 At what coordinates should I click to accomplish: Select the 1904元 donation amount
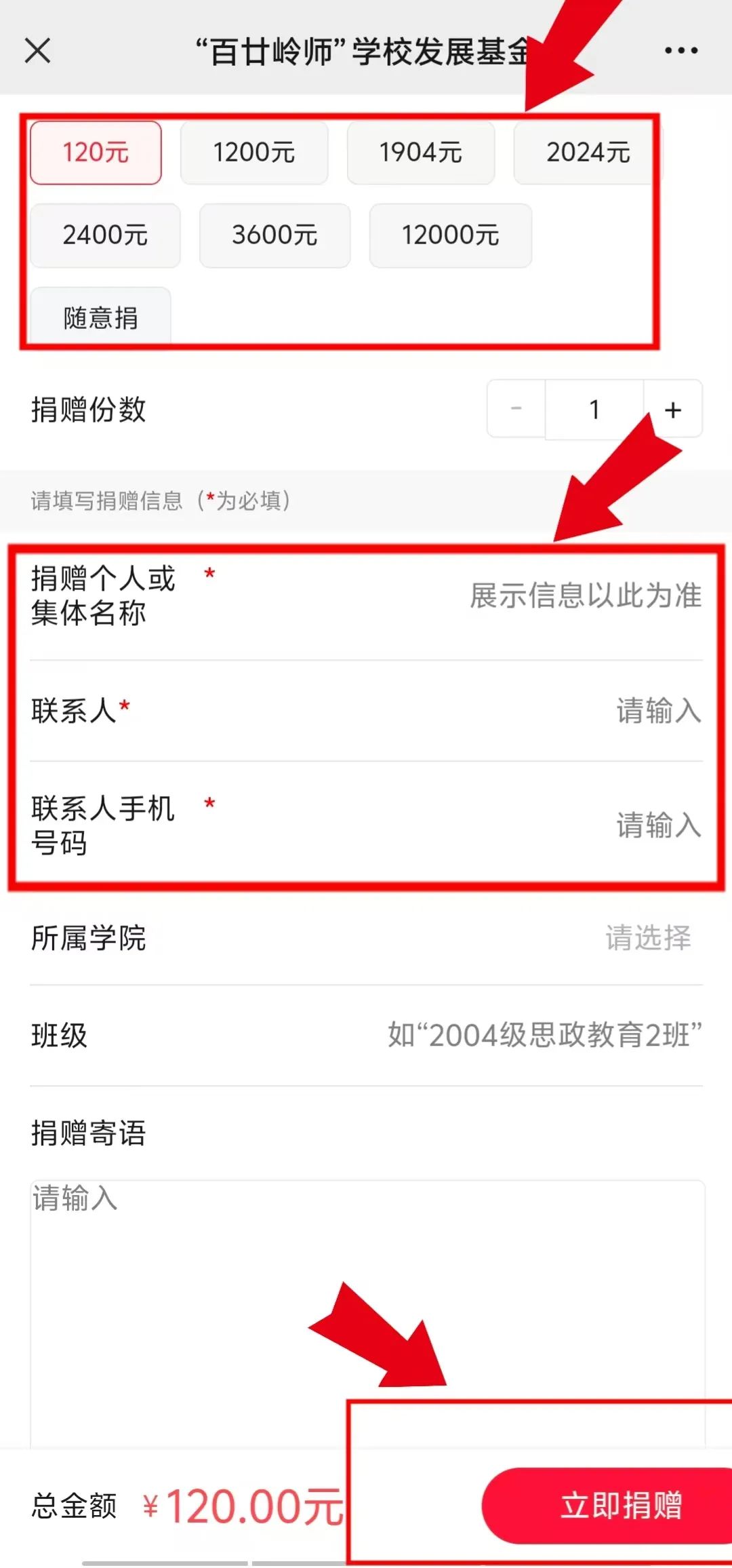tap(420, 153)
